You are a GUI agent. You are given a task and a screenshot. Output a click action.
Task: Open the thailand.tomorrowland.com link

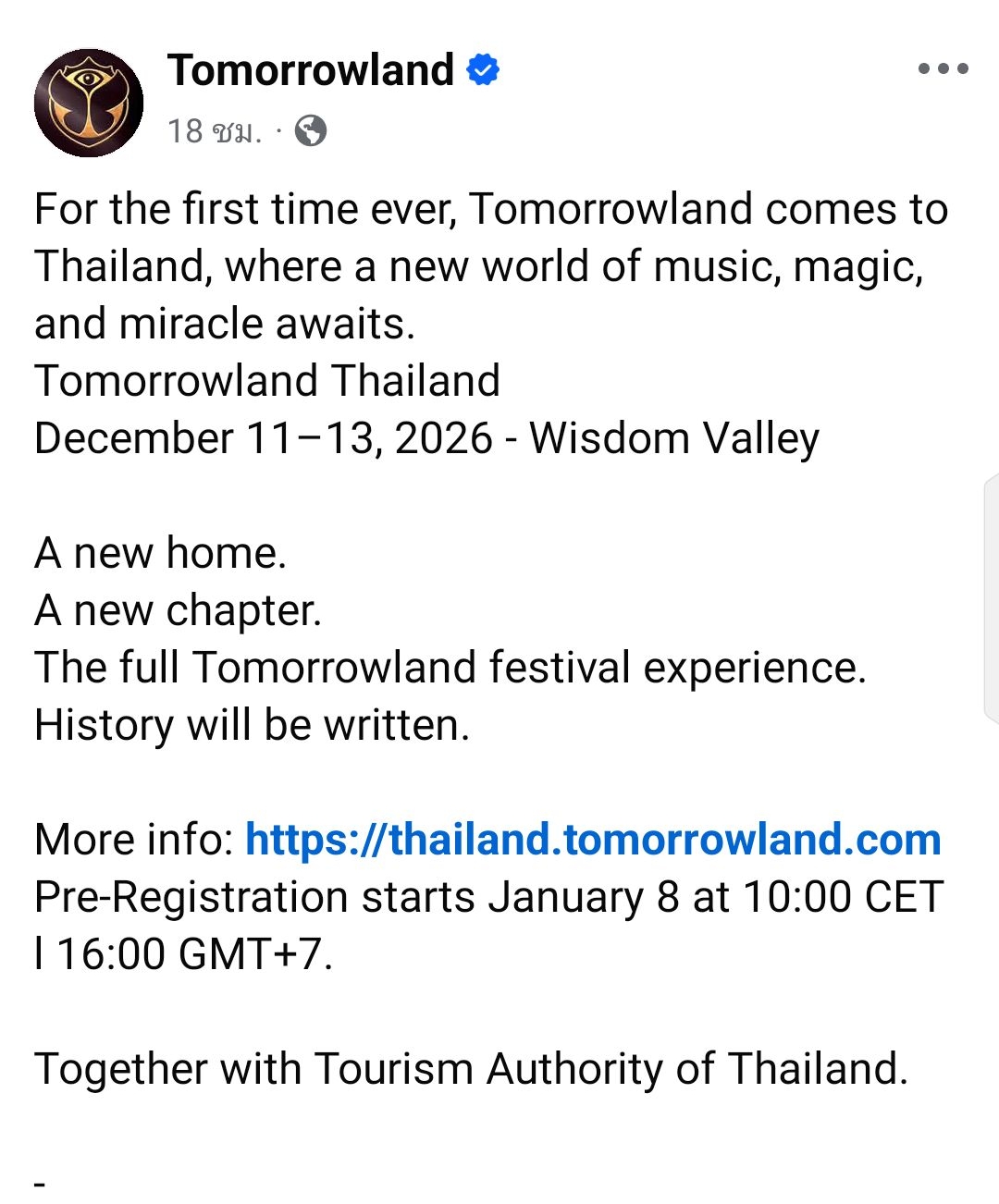[x=593, y=840]
